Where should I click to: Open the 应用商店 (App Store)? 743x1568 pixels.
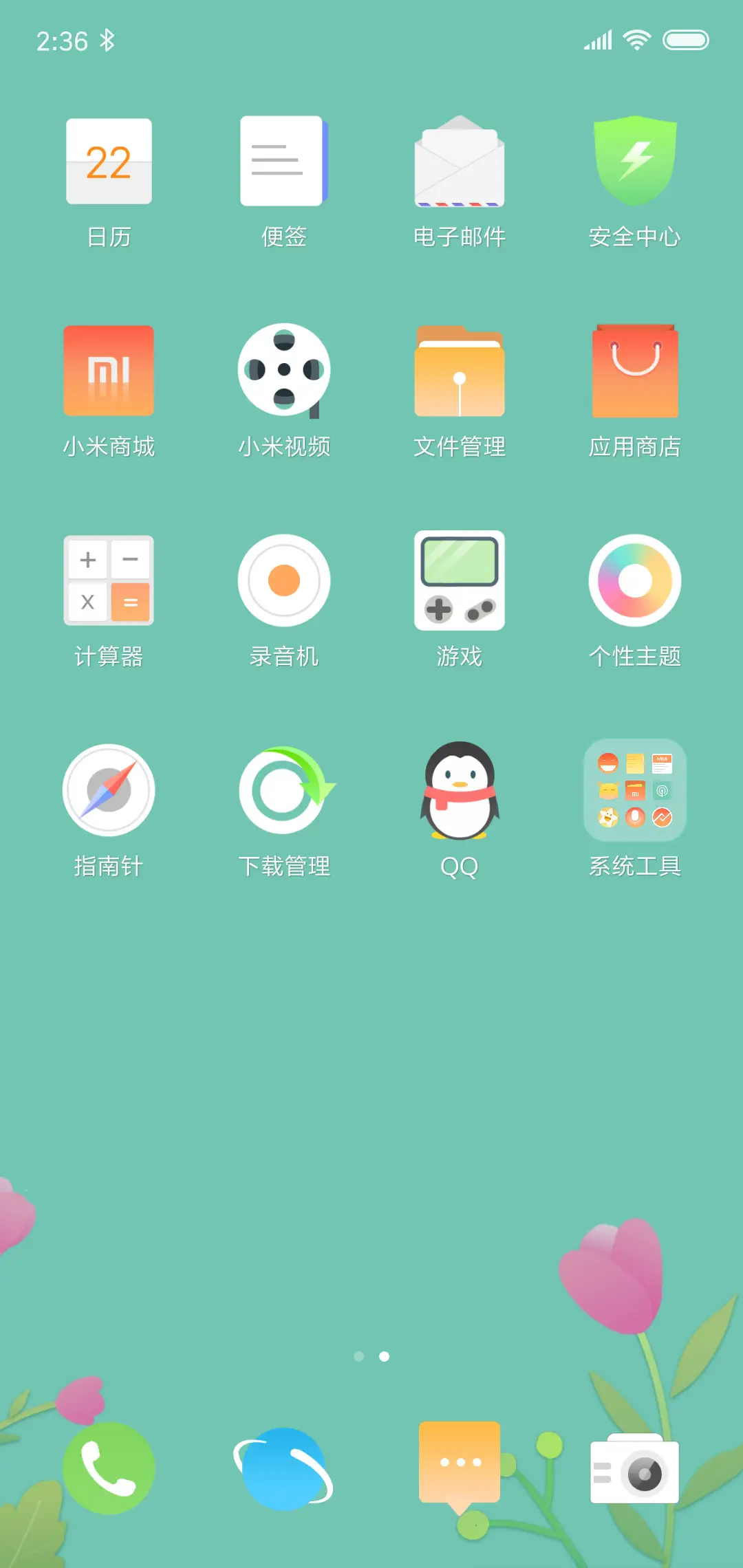coord(634,370)
